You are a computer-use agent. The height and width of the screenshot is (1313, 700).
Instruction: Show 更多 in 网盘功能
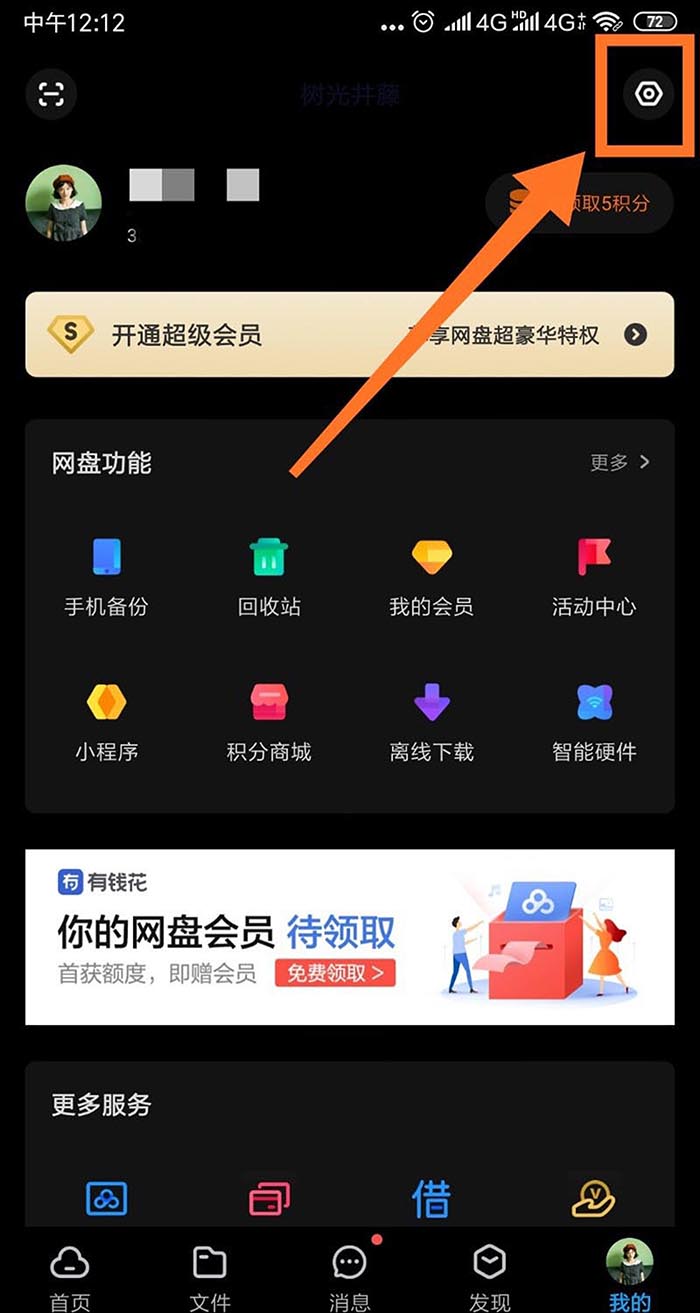tap(619, 462)
